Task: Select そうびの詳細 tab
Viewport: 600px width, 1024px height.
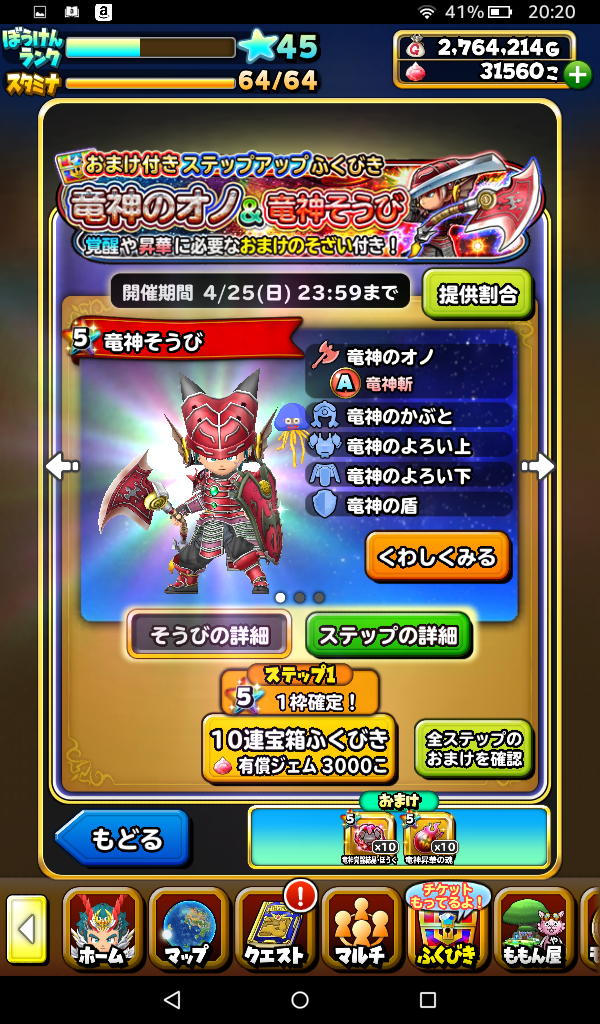Action: 209,635
